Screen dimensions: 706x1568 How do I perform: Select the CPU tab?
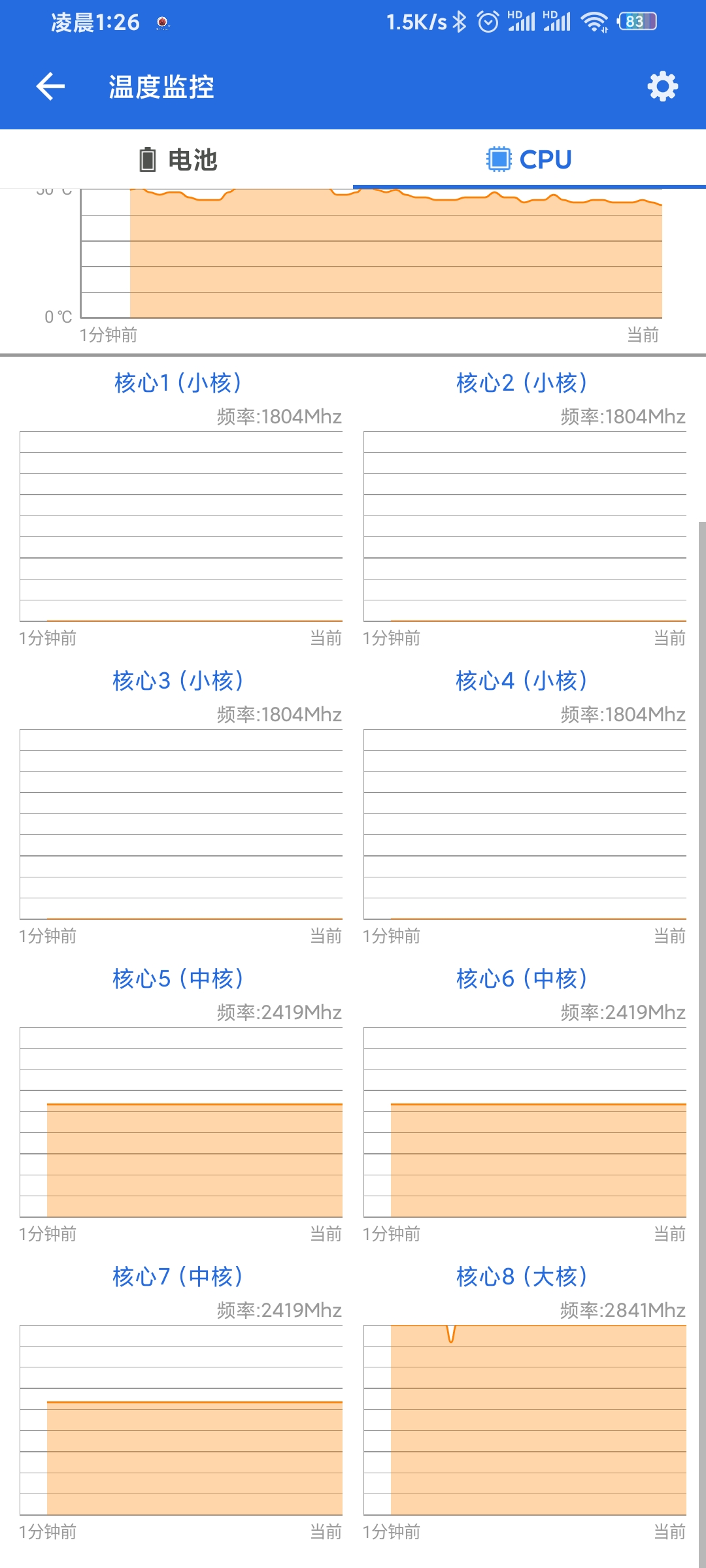coord(529,159)
